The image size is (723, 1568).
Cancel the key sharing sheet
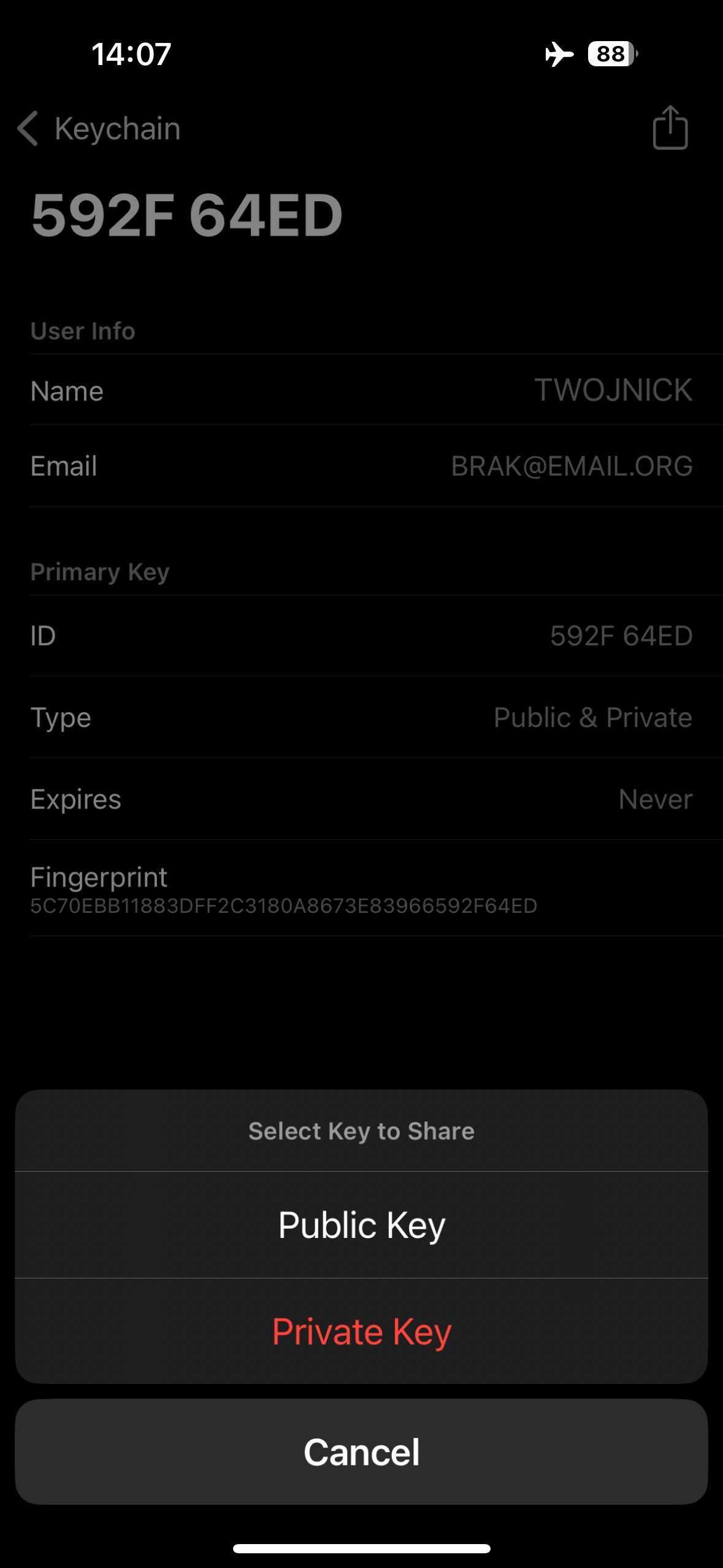pyautogui.click(x=361, y=1452)
